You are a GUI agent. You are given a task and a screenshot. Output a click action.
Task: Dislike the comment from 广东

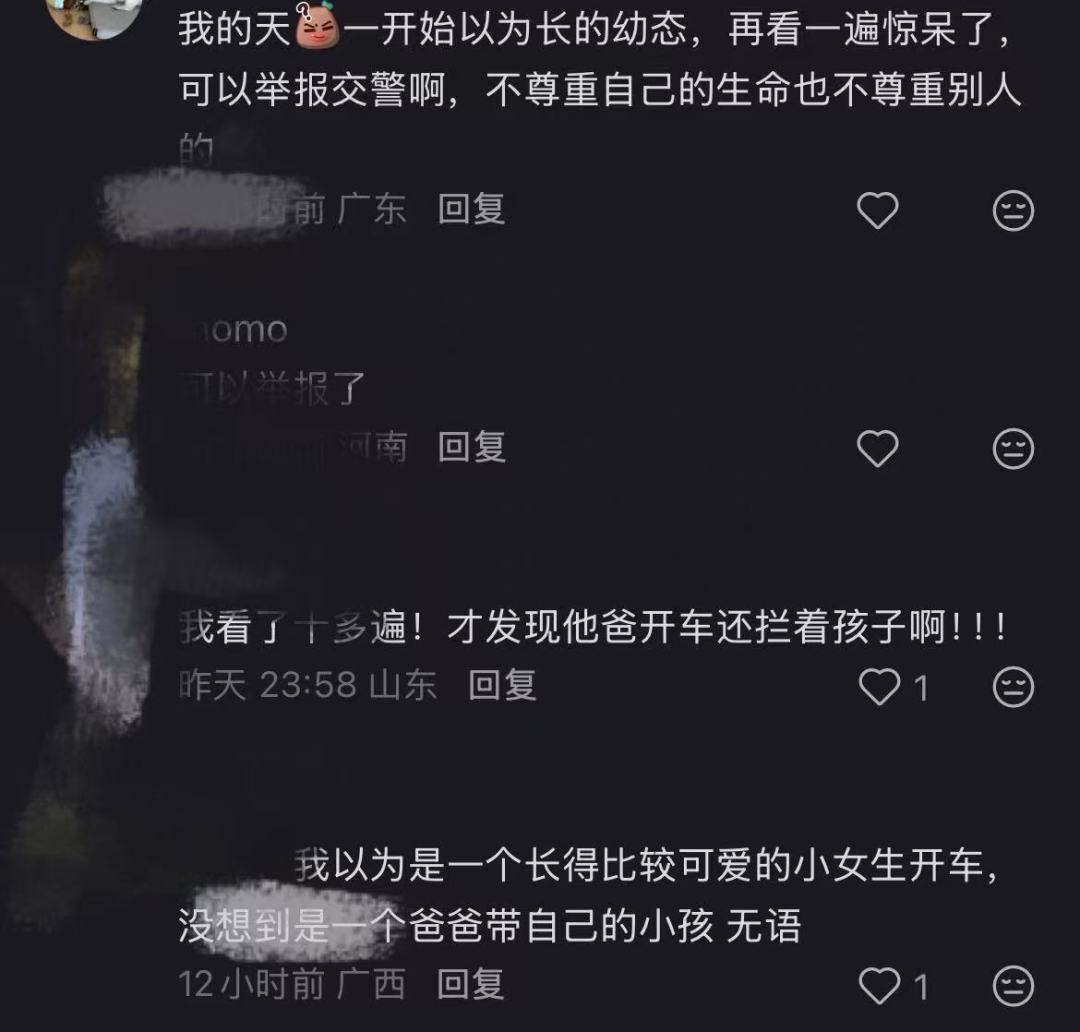click(1012, 210)
